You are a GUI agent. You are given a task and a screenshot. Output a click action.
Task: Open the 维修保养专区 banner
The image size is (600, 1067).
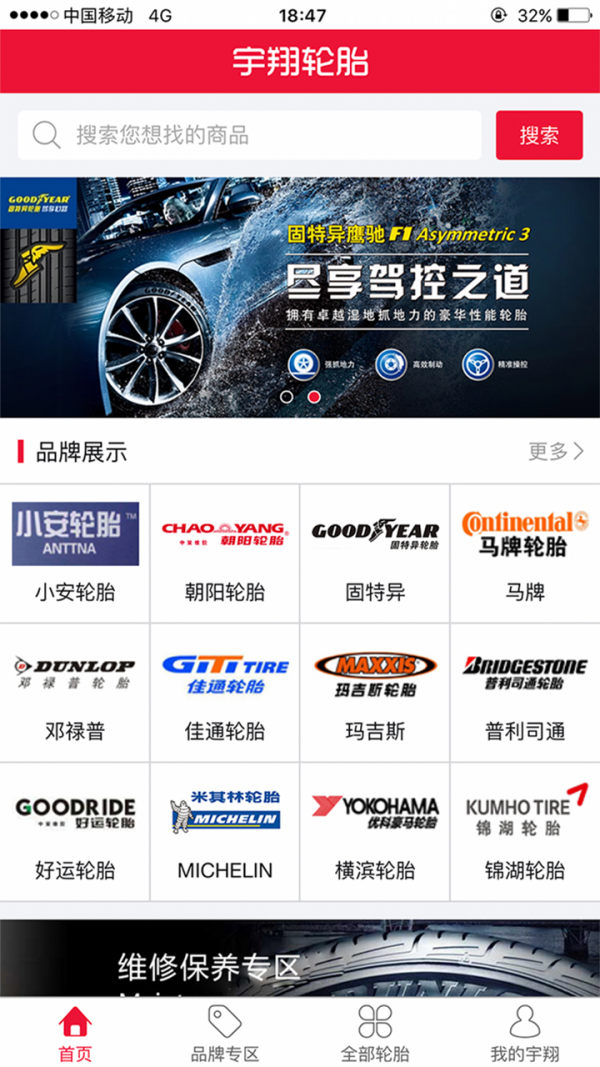[300, 960]
